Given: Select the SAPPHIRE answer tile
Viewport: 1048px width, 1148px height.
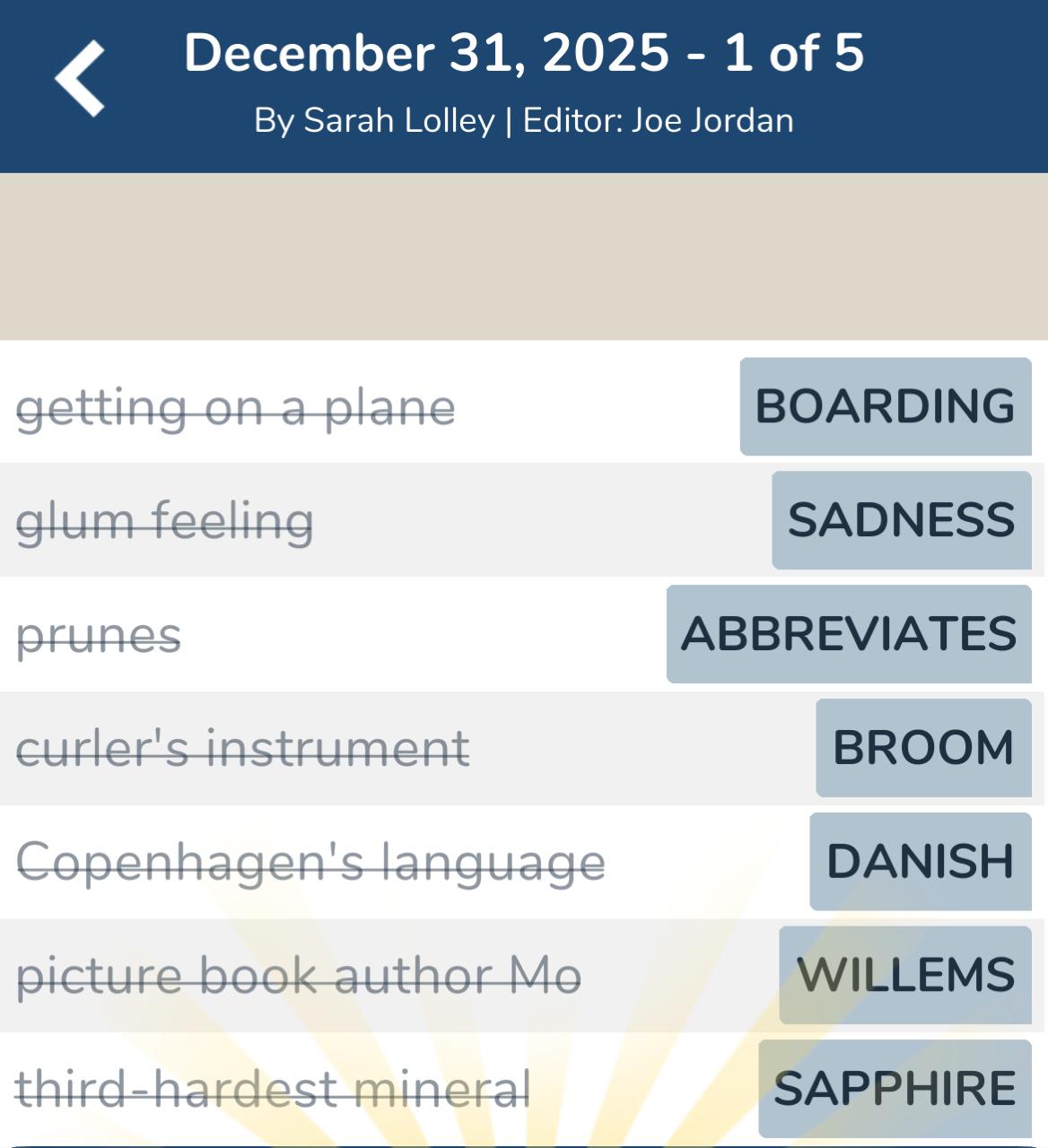Looking at the screenshot, I should (x=893, y=1090).
